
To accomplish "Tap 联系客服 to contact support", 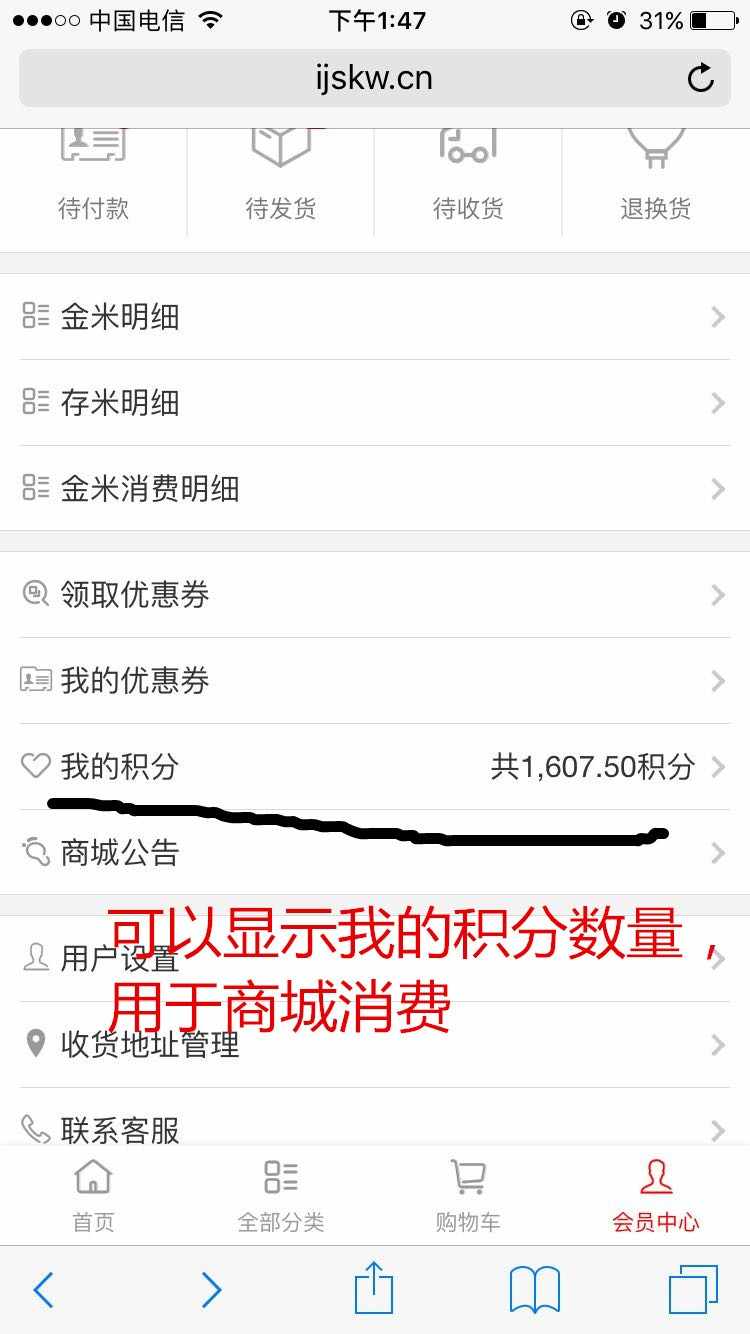I will point(375,1128).
